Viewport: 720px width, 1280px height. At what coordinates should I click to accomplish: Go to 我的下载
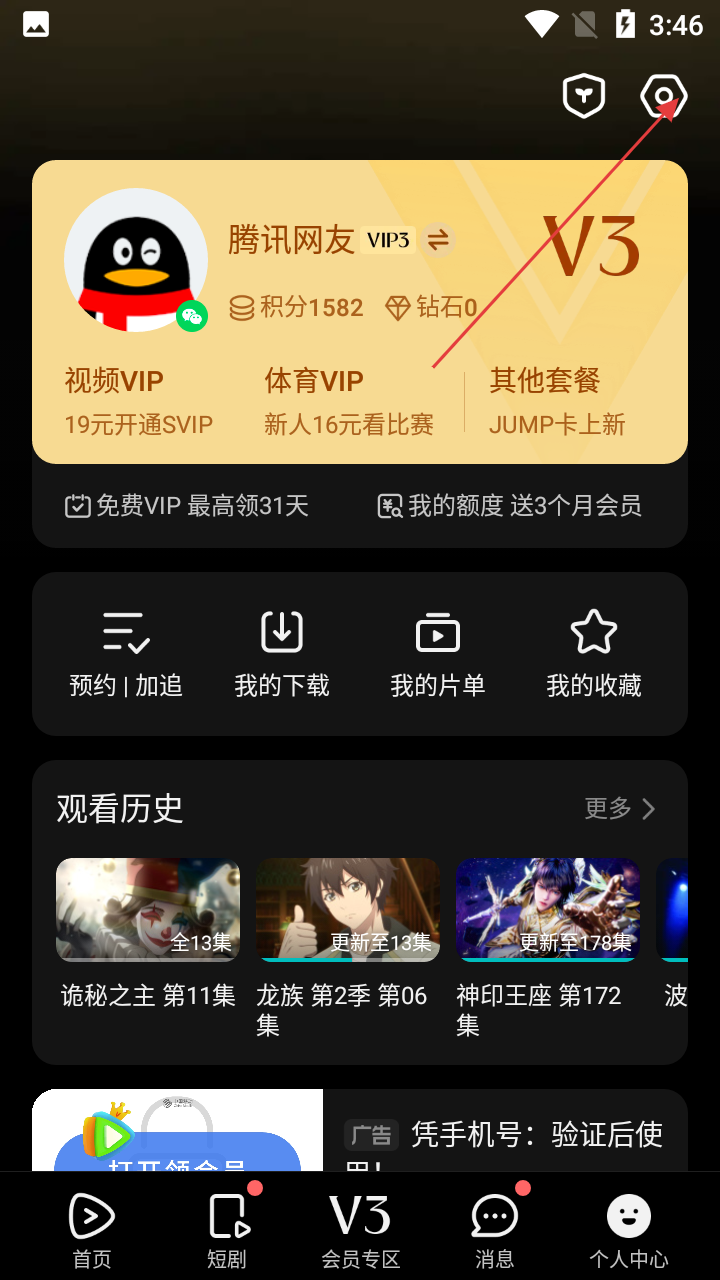(x=282, y=654)
